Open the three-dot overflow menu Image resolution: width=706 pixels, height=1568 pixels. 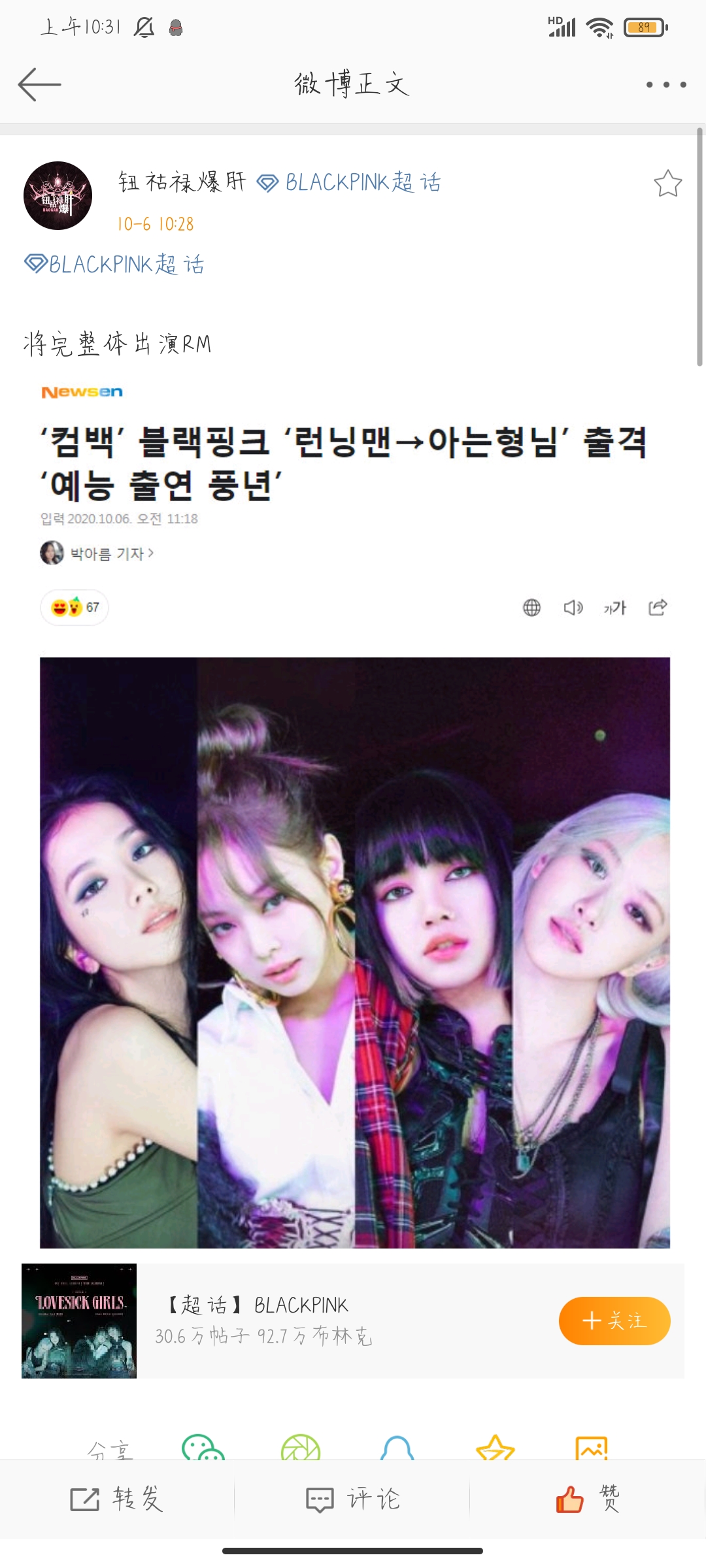pos(665,84)
